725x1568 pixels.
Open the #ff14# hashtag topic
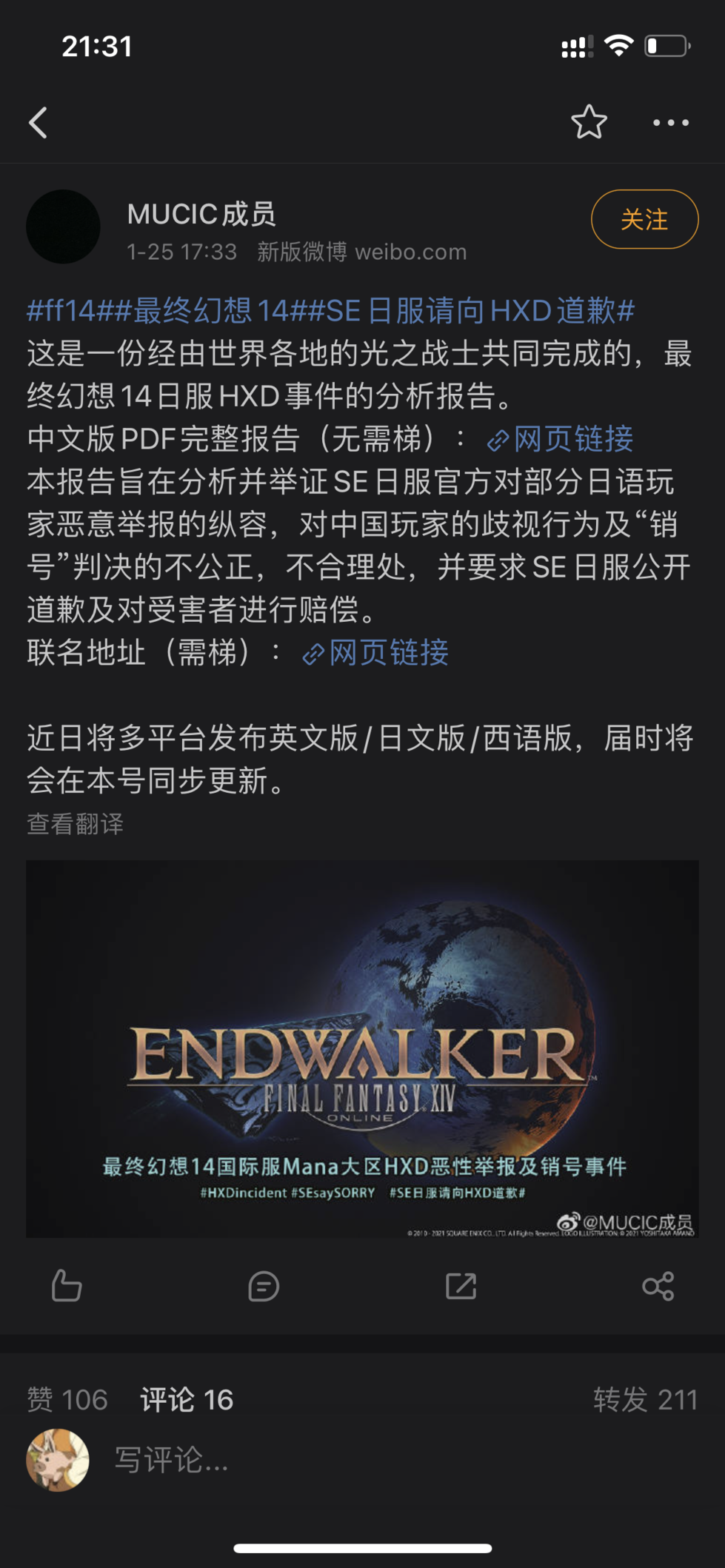[62, 311]
